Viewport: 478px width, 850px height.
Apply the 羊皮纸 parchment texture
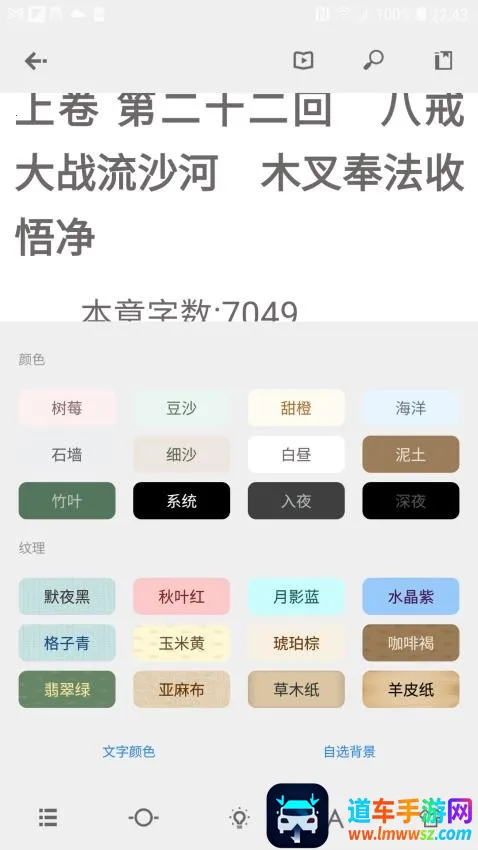(x=411, y=690)
